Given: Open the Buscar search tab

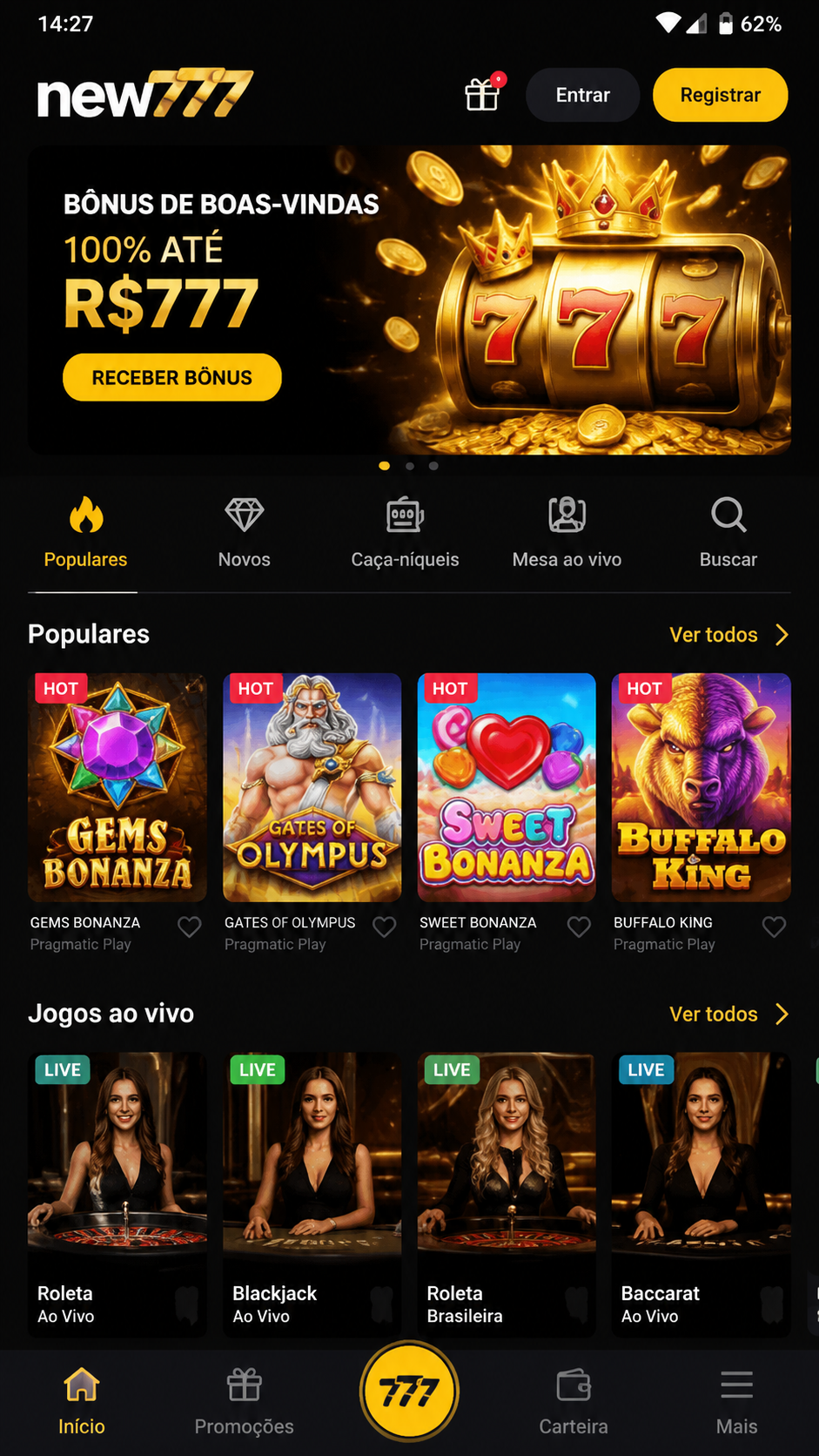Looking at the screenshot, I should (728, 533).
